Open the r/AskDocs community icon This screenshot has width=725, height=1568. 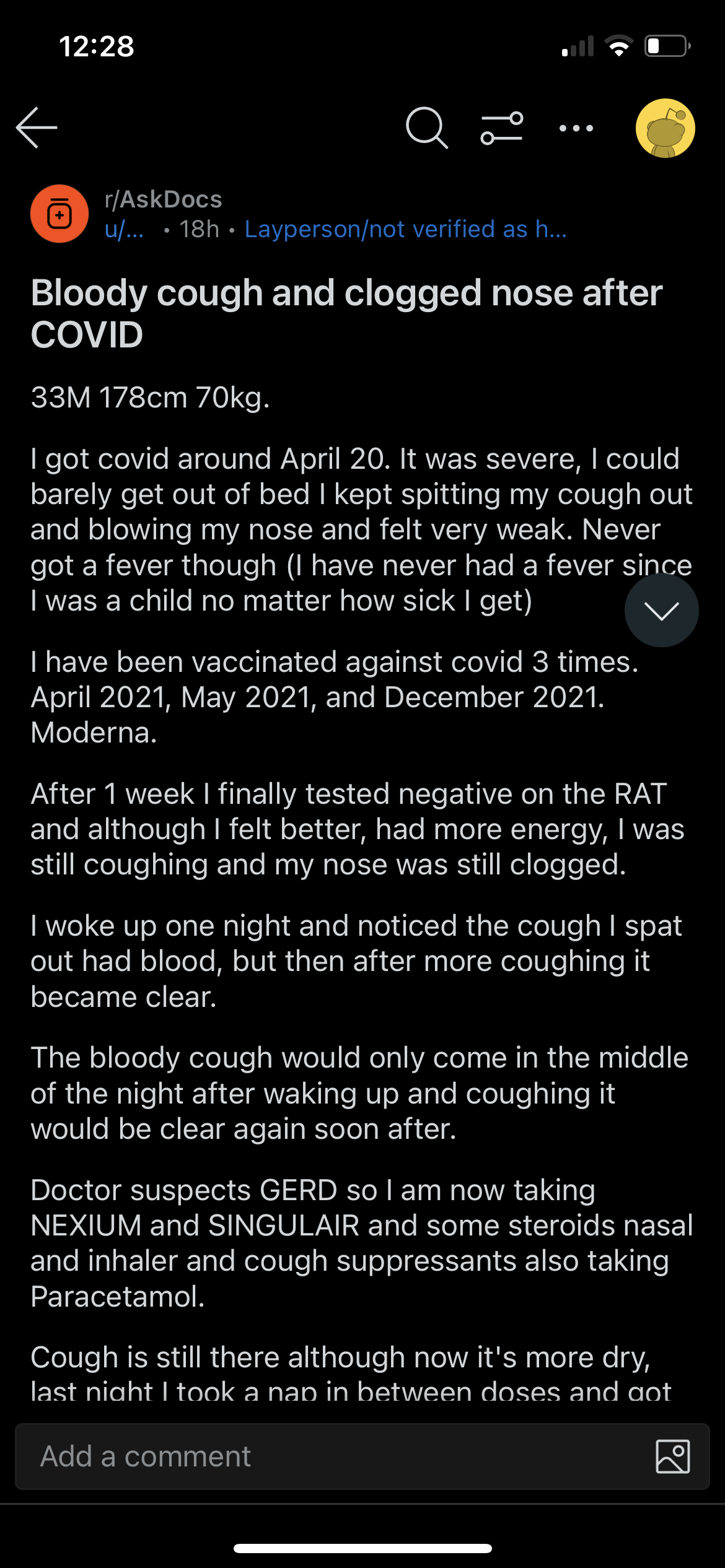tap(59, 214)
